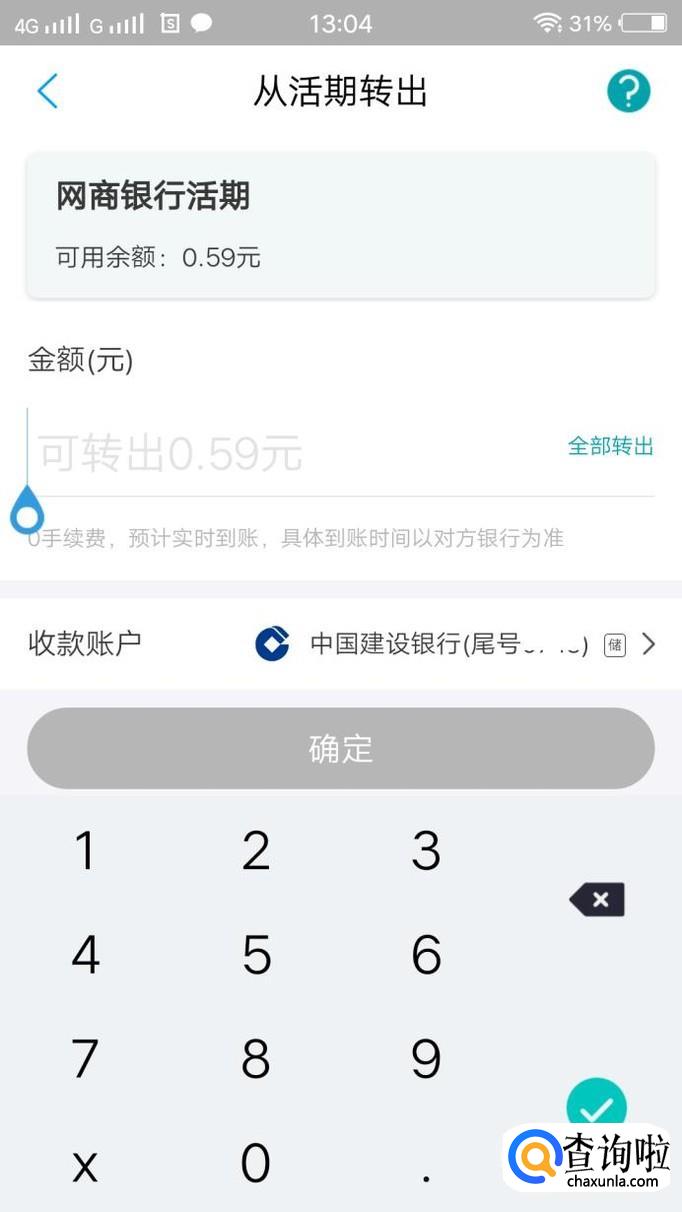682x1212 pixels.
Task: Enter digit 1 on the keypad
Action: (x=86, y=851)
